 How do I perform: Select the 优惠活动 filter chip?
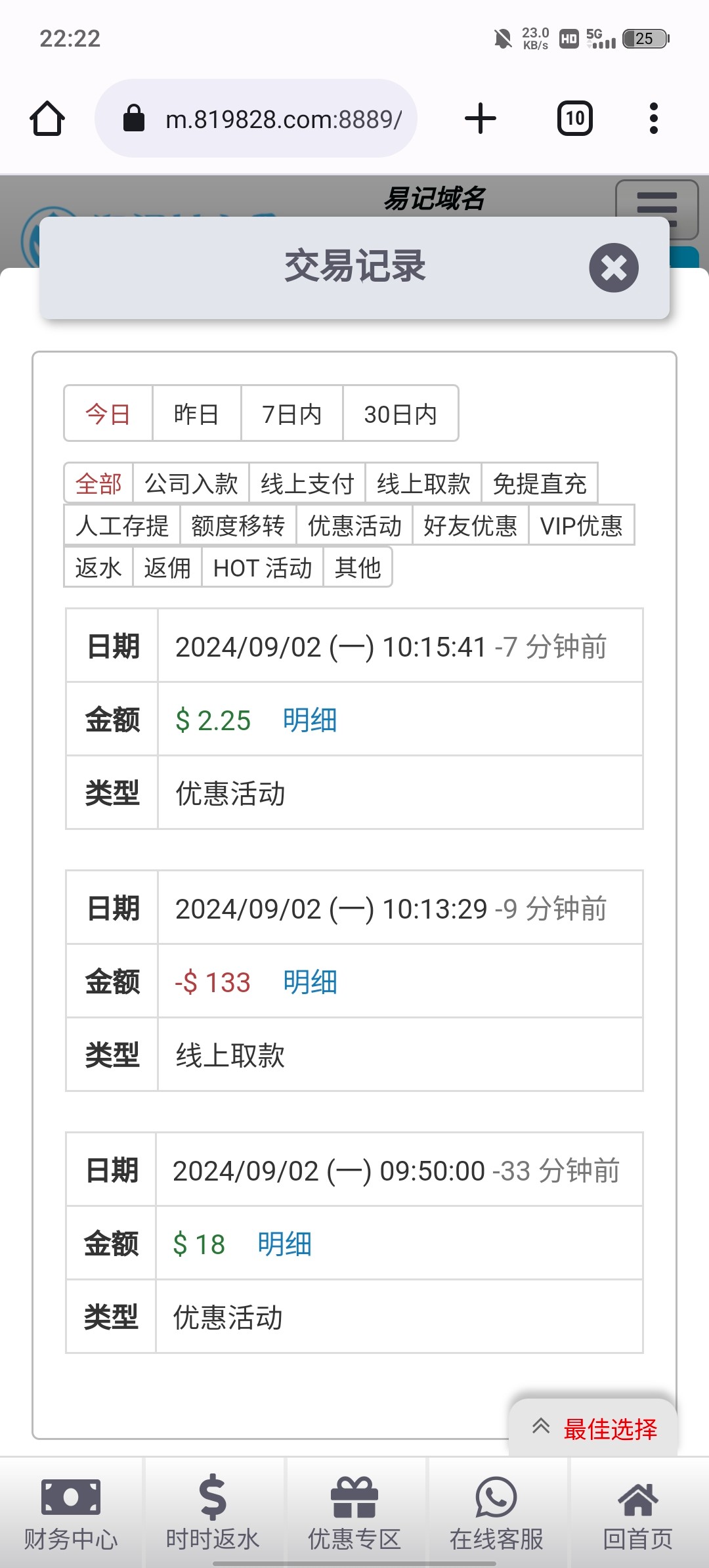[x=354, y=525]
